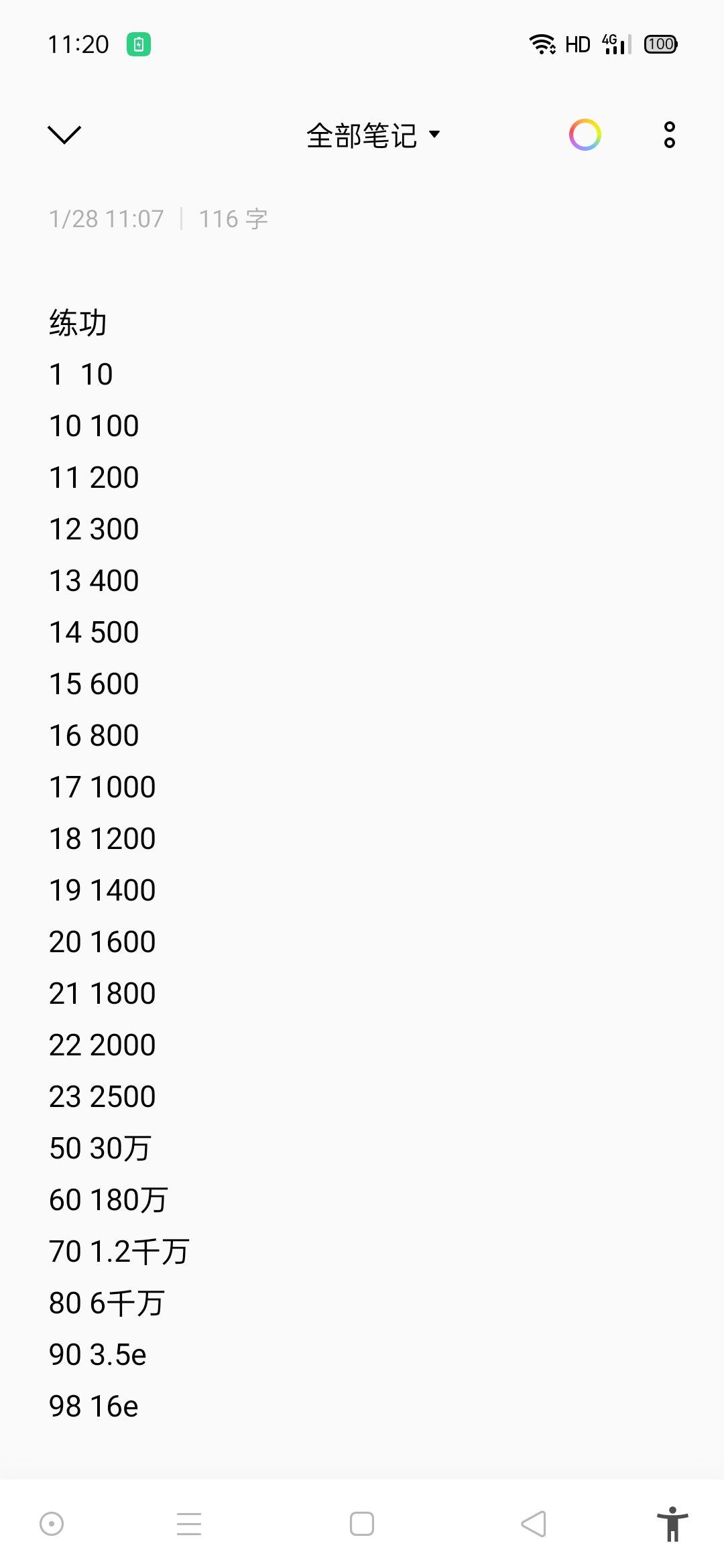
Task: Expand the 全部笔记 notebook dropdown
Action: point(373,135)
